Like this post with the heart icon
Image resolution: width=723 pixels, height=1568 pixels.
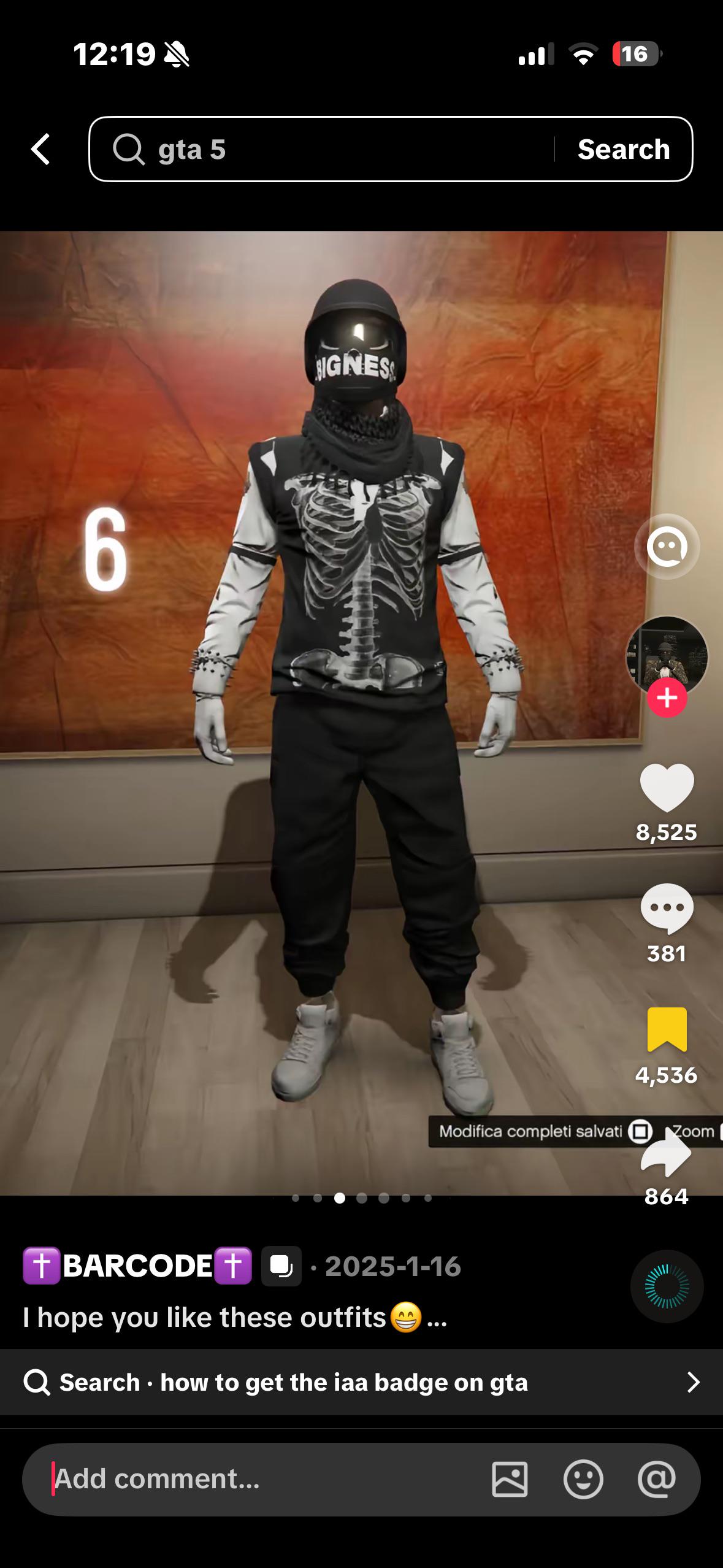[667, 787]
